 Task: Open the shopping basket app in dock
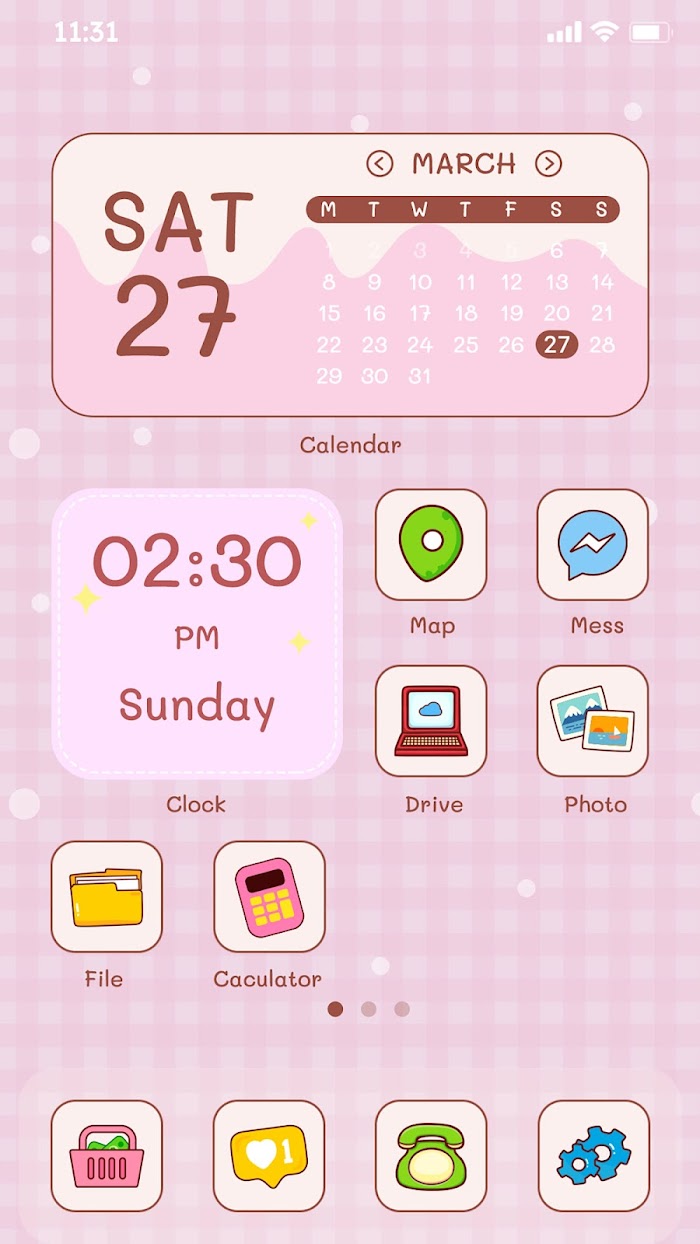click(x=107, y=1156)
